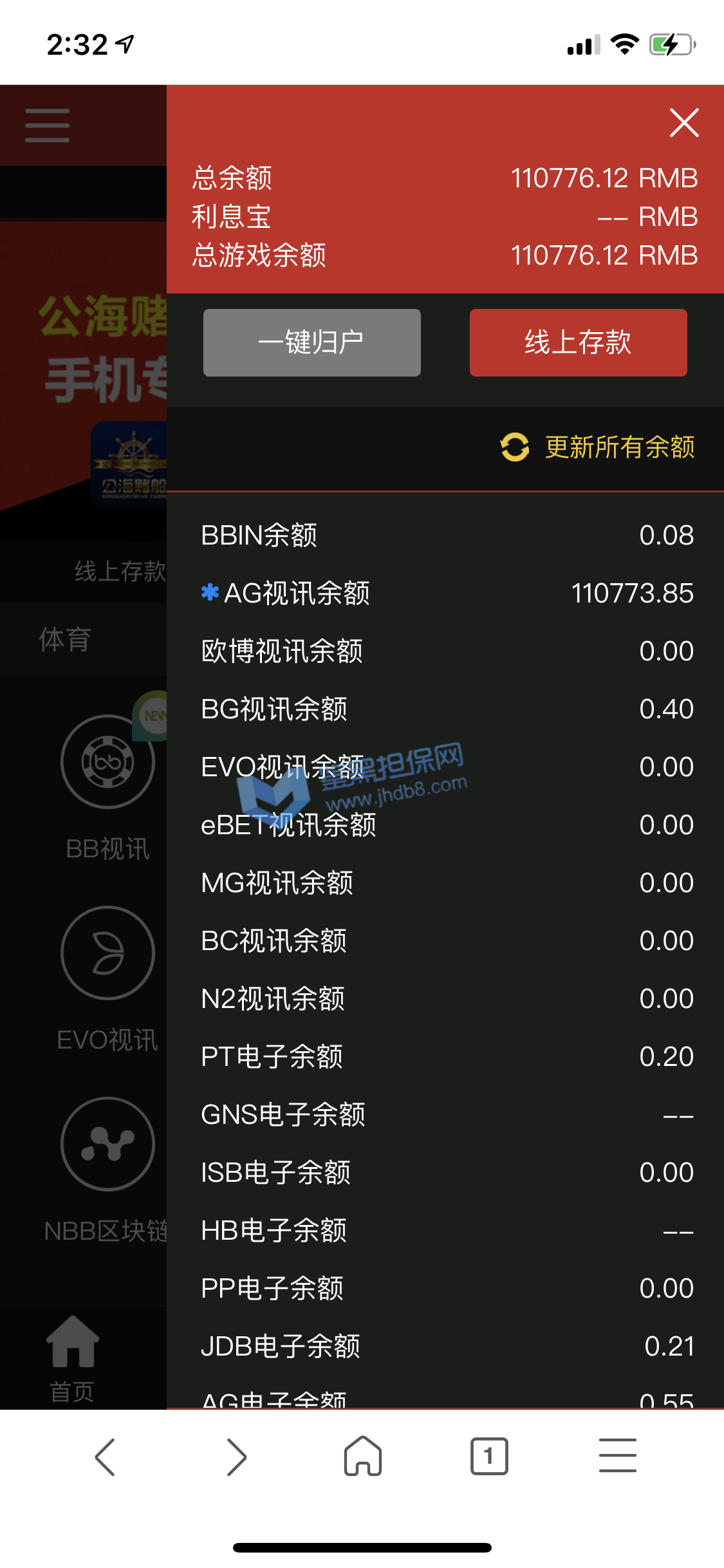Close the balance panel
The image size is (724, 1568).
tap(683, 122)
